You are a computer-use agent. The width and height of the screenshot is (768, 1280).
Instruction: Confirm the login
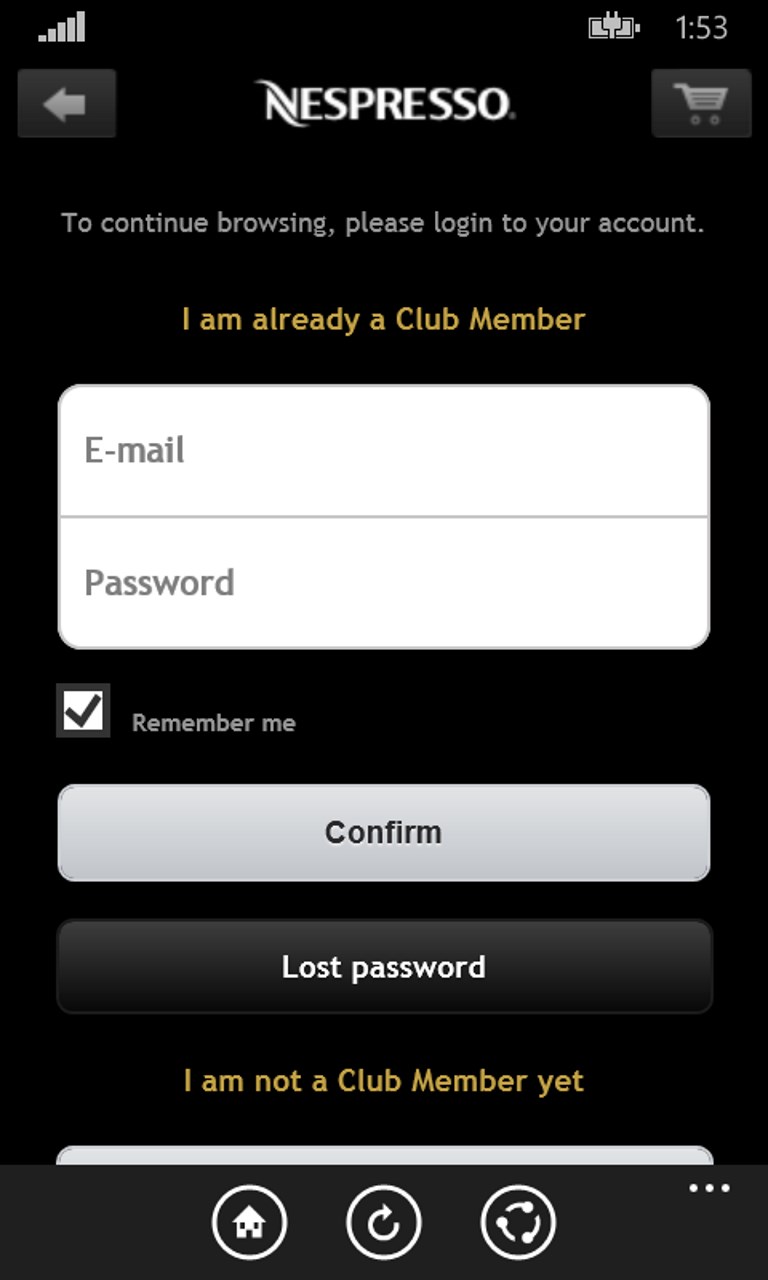coord(384,832)
